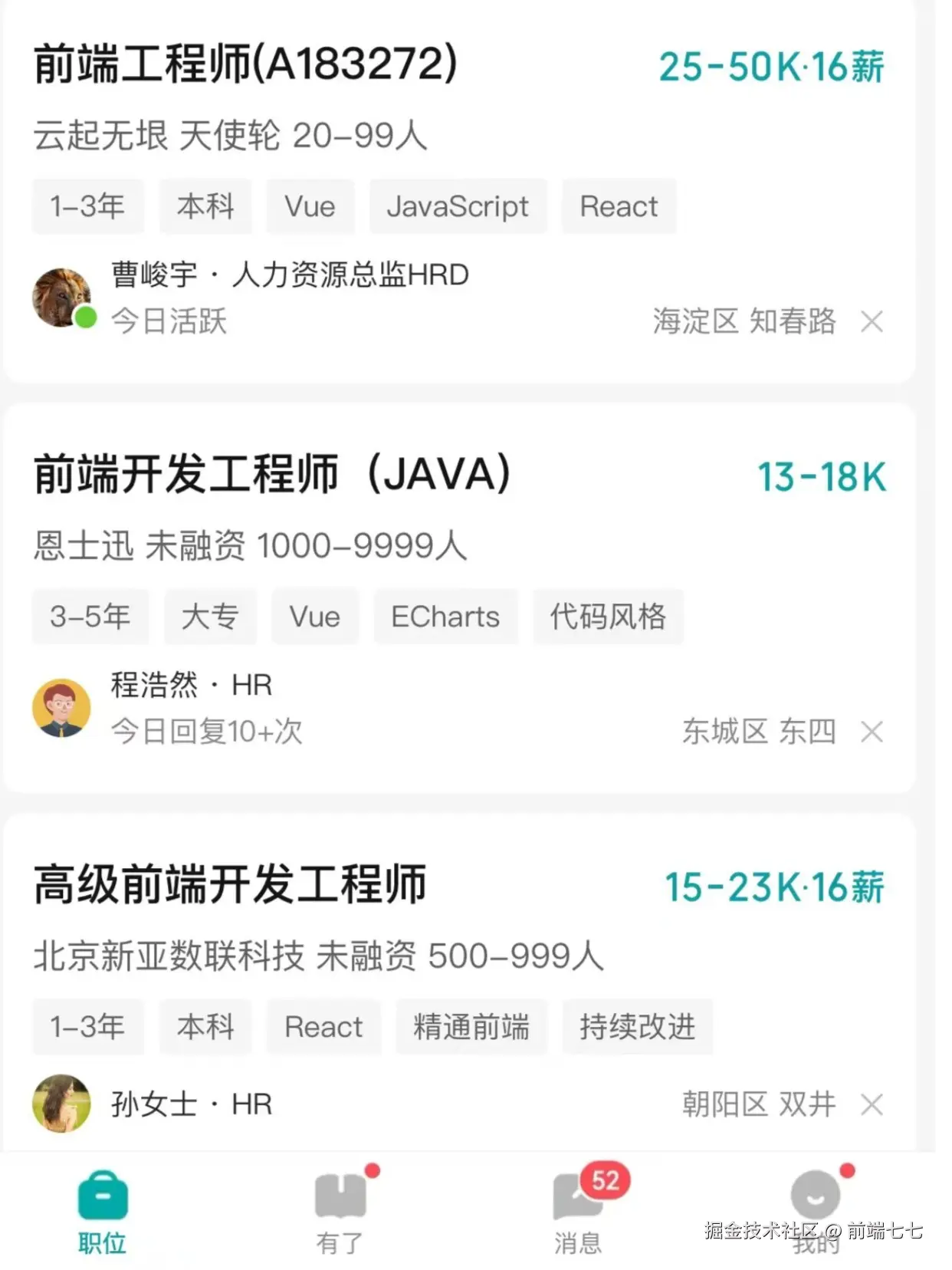This screenshot has height=1270, width=952.
Task: Select the Vue skill tag
Action: coord(310,206)
